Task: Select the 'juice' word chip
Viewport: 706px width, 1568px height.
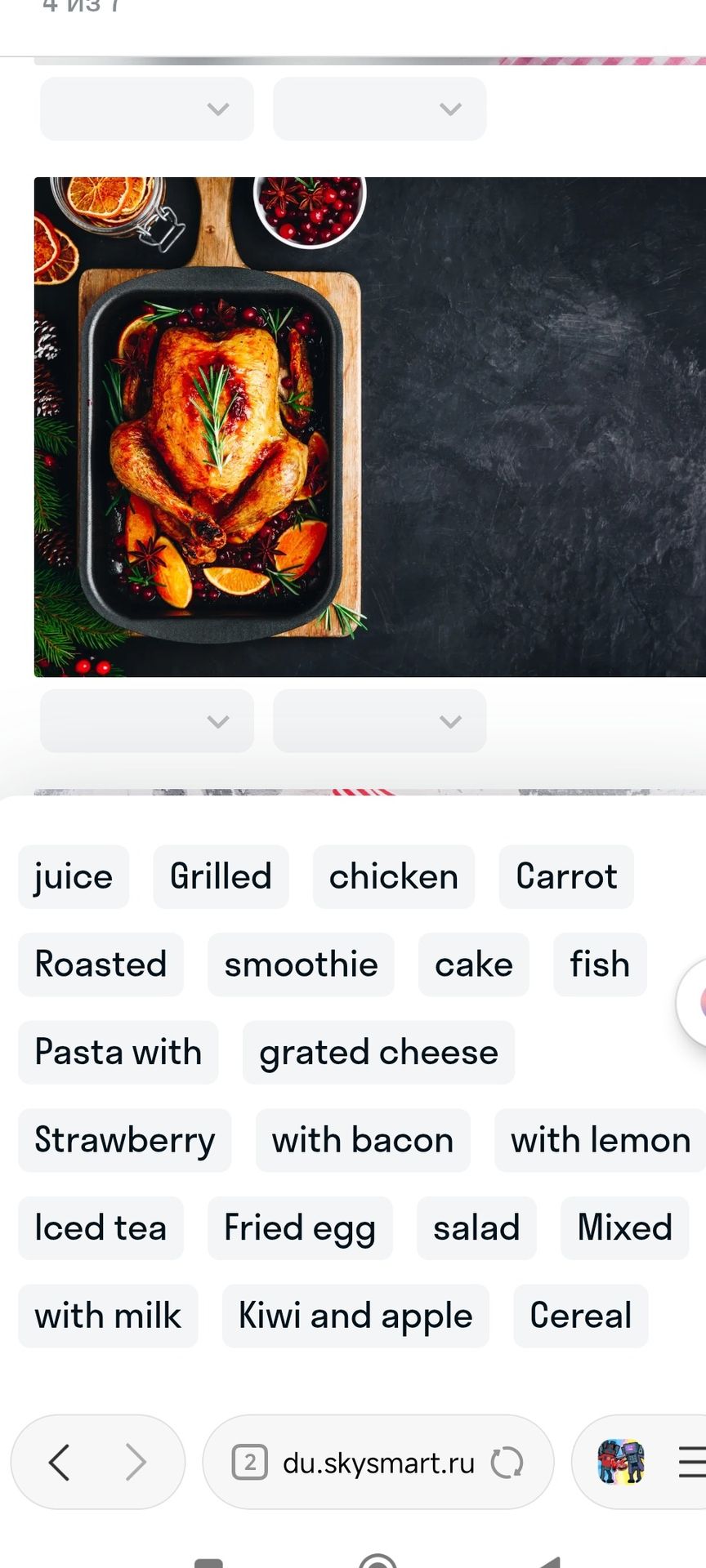Action: [x=74, y=876]
